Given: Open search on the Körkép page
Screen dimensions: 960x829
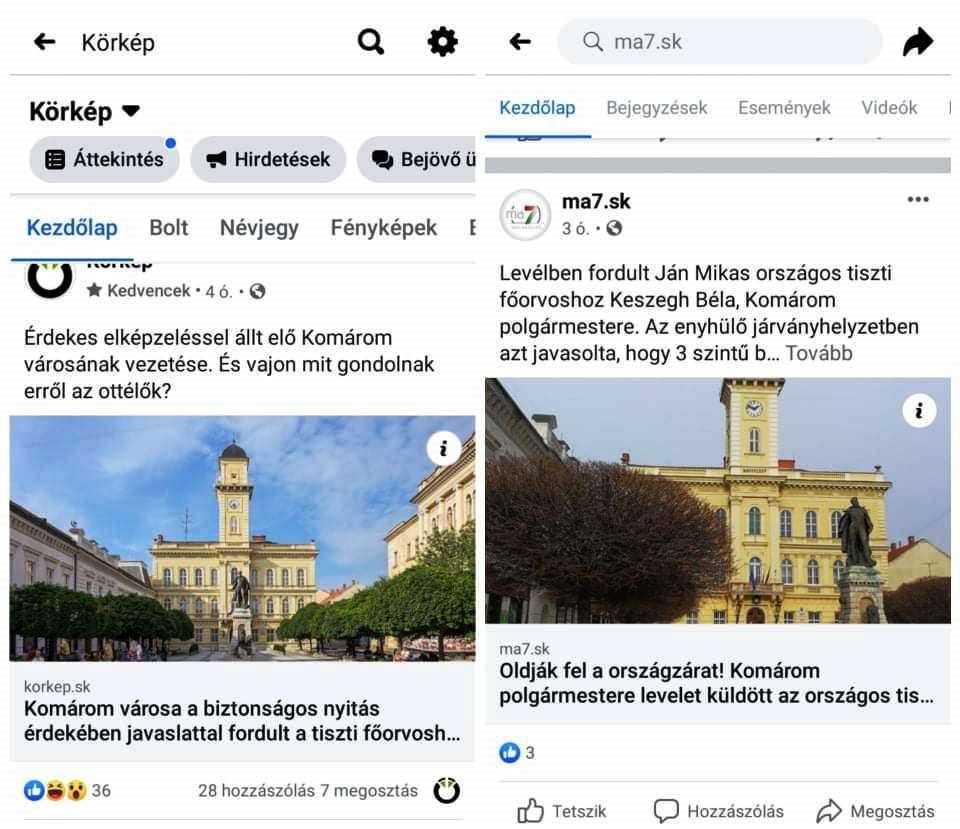Looking at the screenshot, I should point(371,42).
